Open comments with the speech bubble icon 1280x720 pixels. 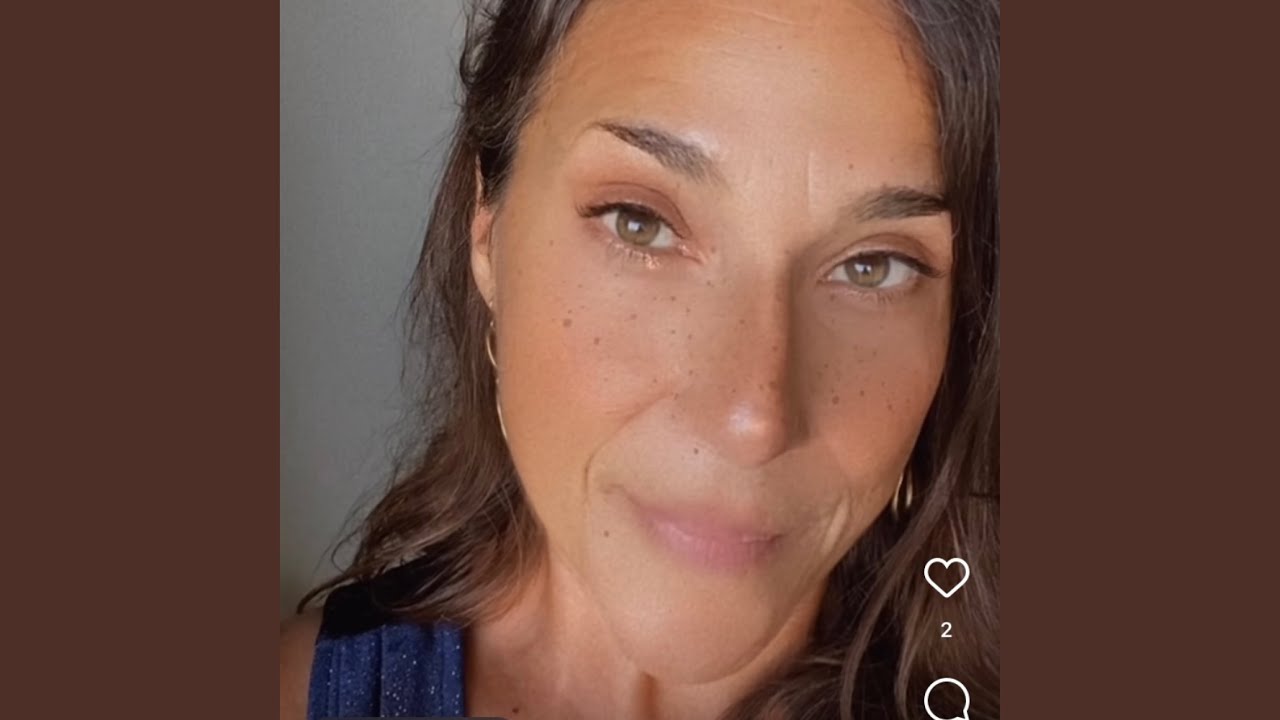(x=946, y=698)
